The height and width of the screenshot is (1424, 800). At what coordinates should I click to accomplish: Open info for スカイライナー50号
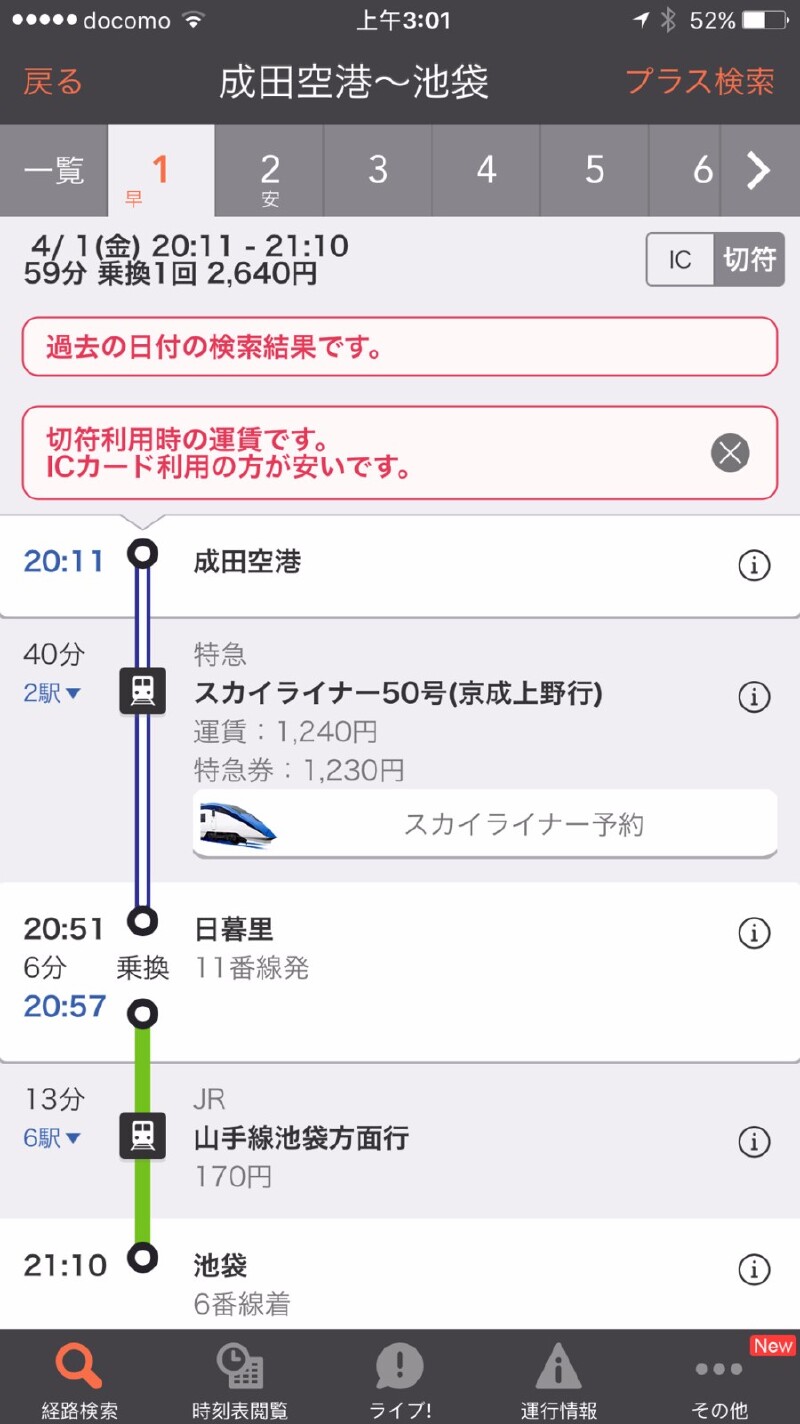coord(754,697)
